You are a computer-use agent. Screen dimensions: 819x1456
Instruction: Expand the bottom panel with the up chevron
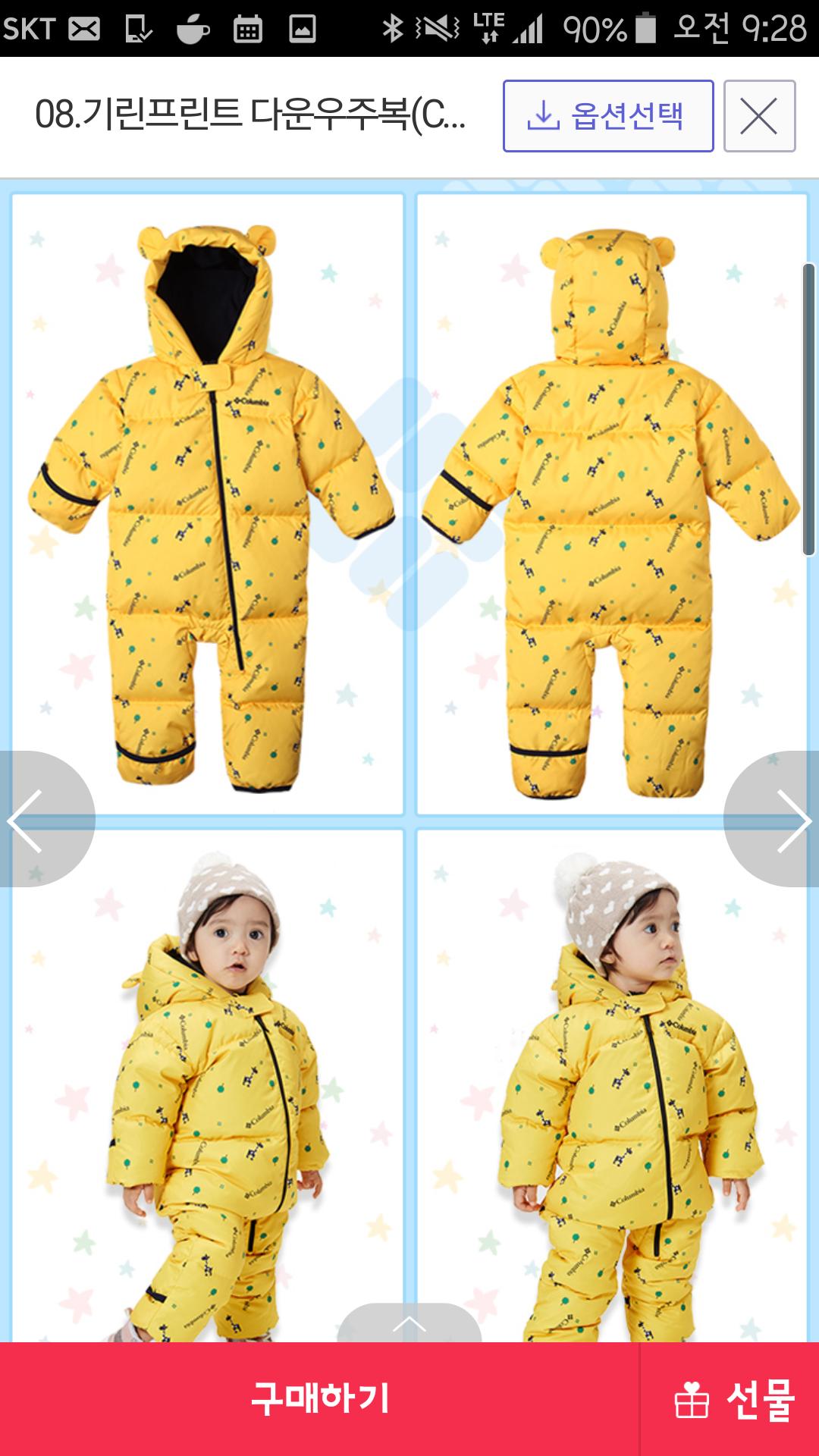(x=409, y=1324)
